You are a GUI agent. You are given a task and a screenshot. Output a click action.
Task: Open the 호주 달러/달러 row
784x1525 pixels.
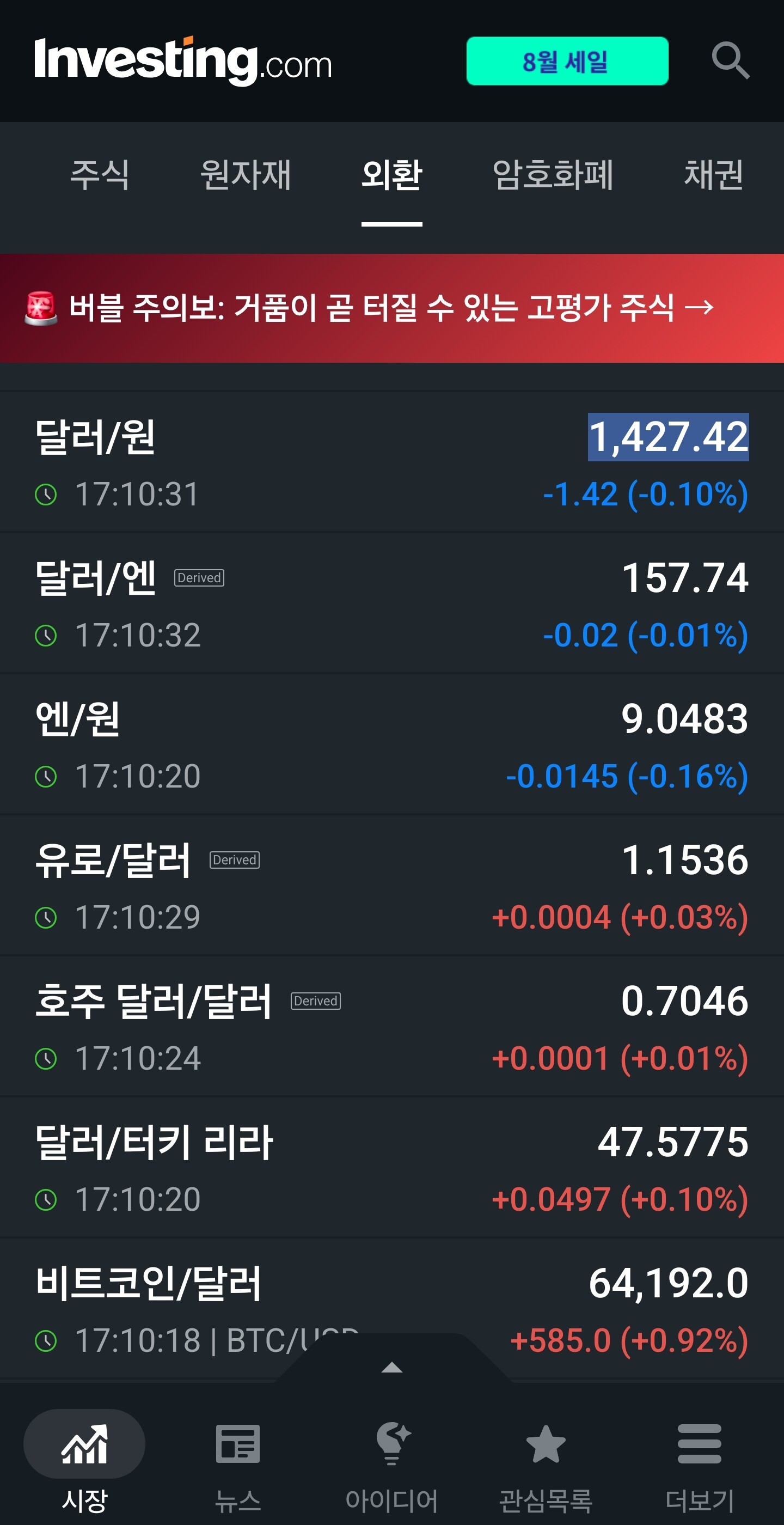391,1027
